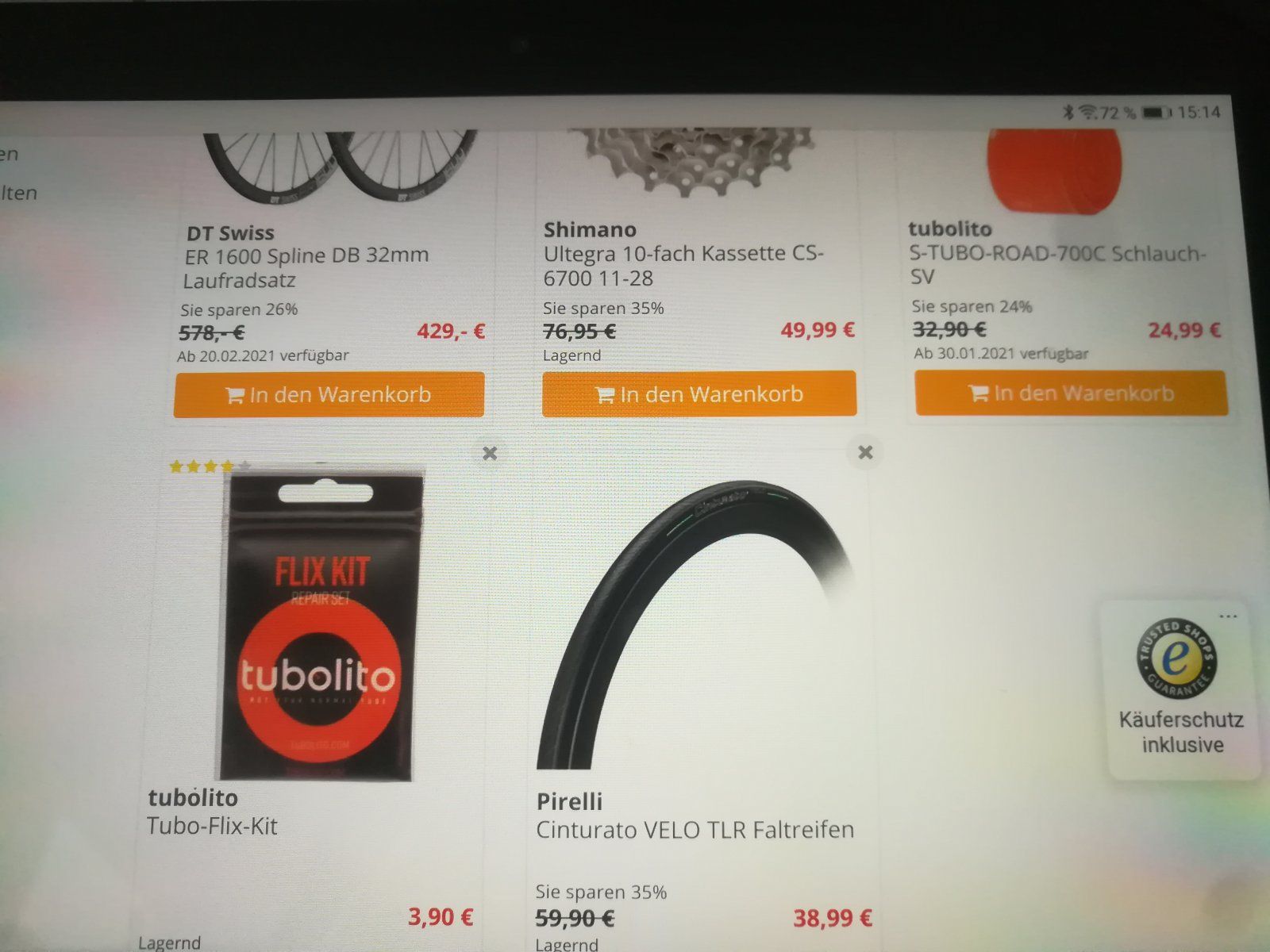Viewport: 1270px width, 952px height.
Task: Add tubolito S-TUBO-ROAD Schlauch to Warenkorb
Action: [1071, 393]
